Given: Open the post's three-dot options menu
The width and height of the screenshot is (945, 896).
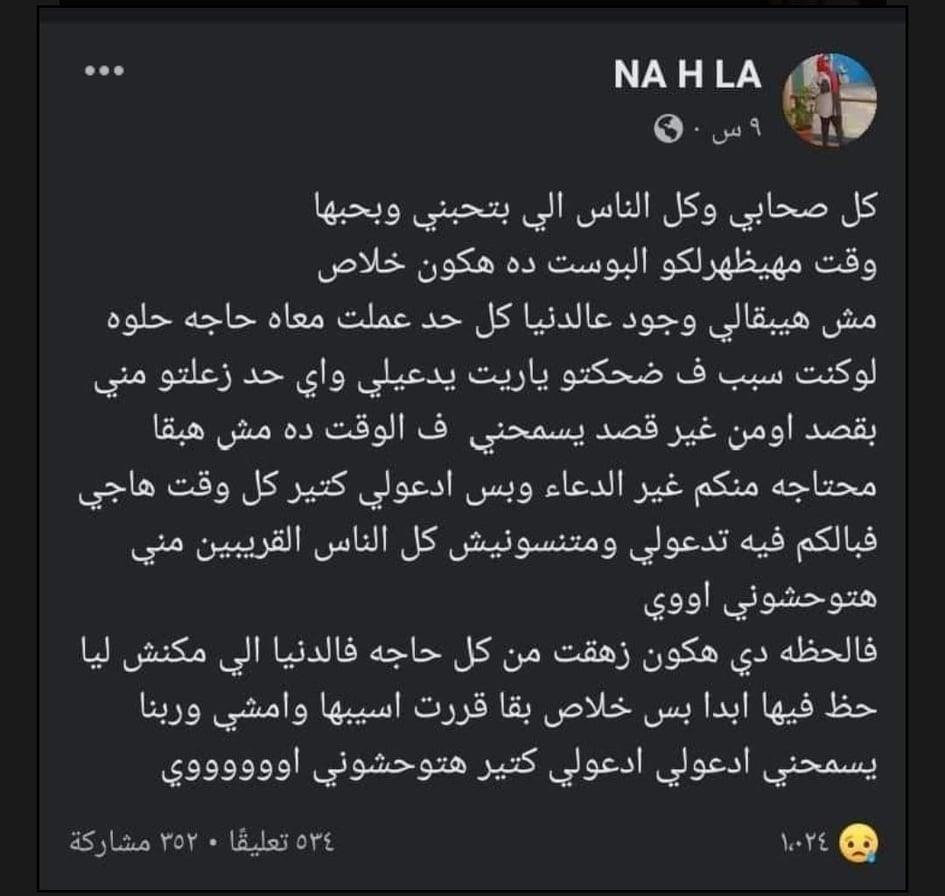Looking at the screenshot, I should pyautogui.click(x=104, y=72).
